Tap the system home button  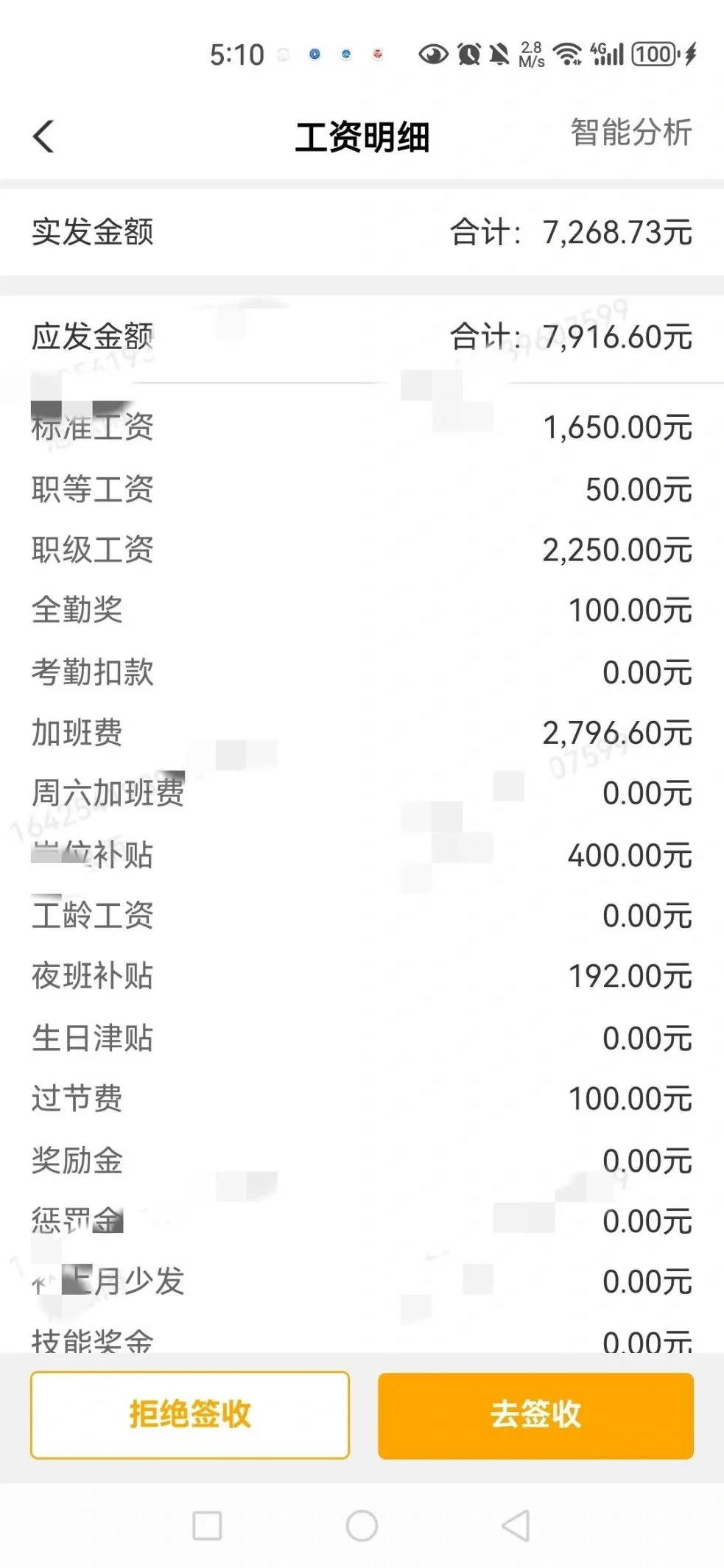click(362, 1525)
